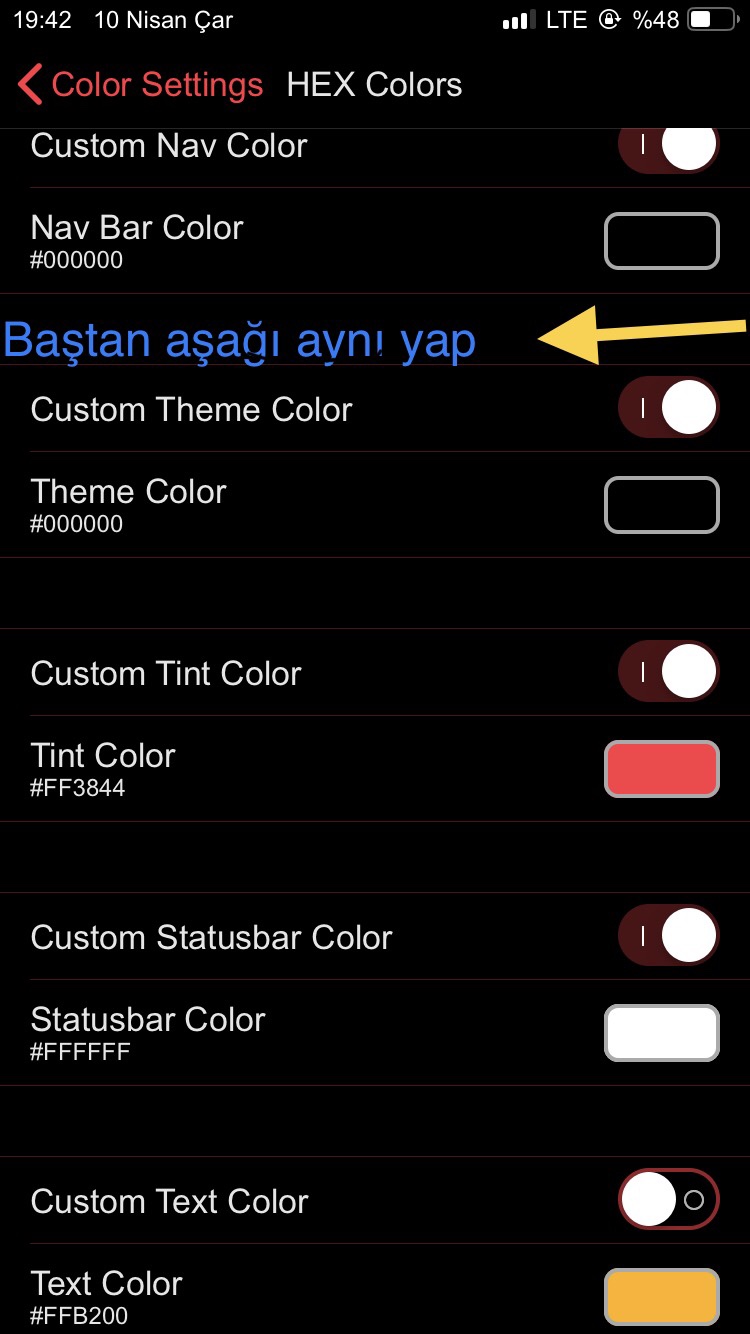Disable the Custom Tint Color switch
The image size is (750, 1334).
tap(666, 671)
